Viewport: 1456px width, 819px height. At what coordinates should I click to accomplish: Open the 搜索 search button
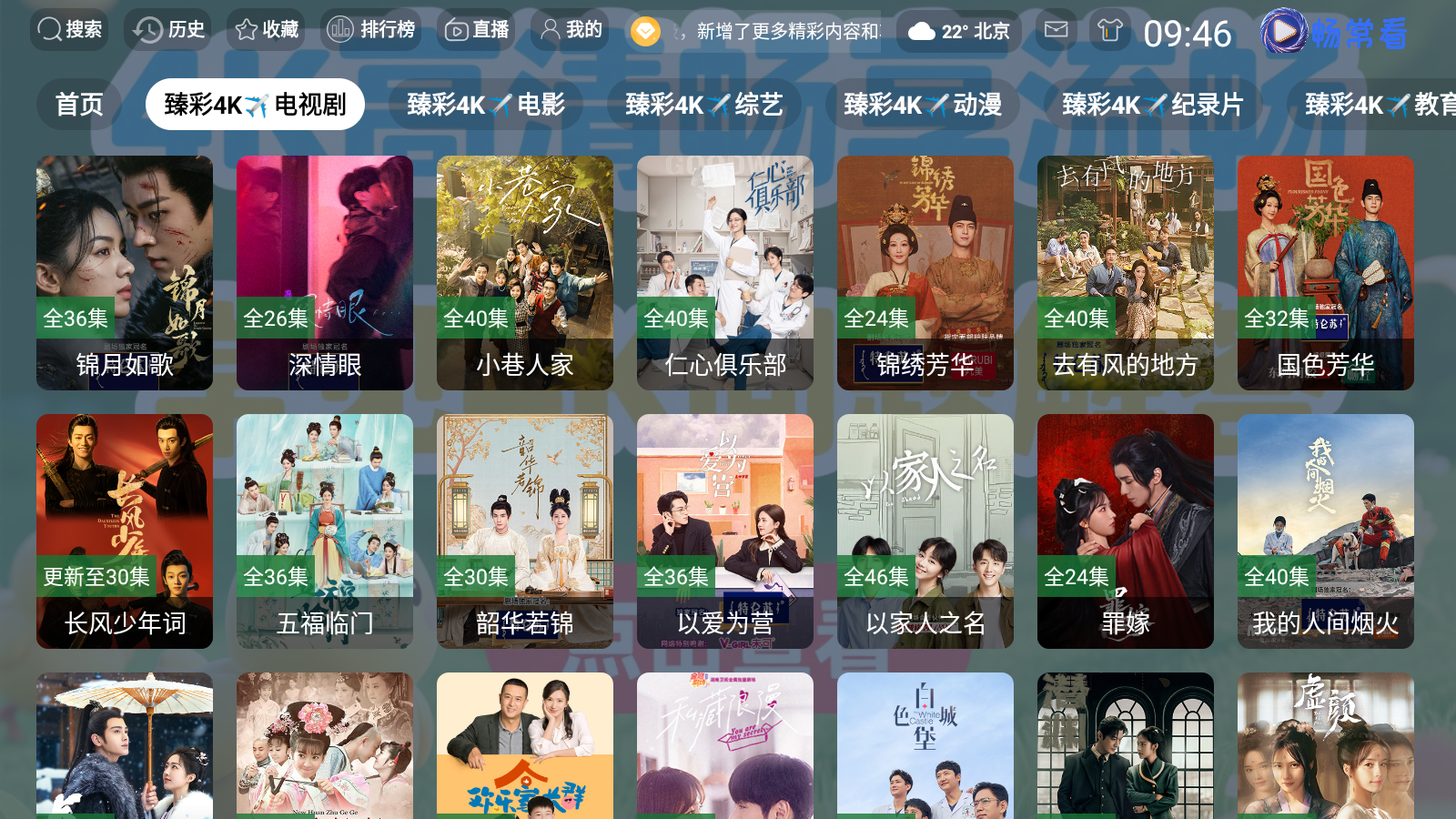[69, 30]
